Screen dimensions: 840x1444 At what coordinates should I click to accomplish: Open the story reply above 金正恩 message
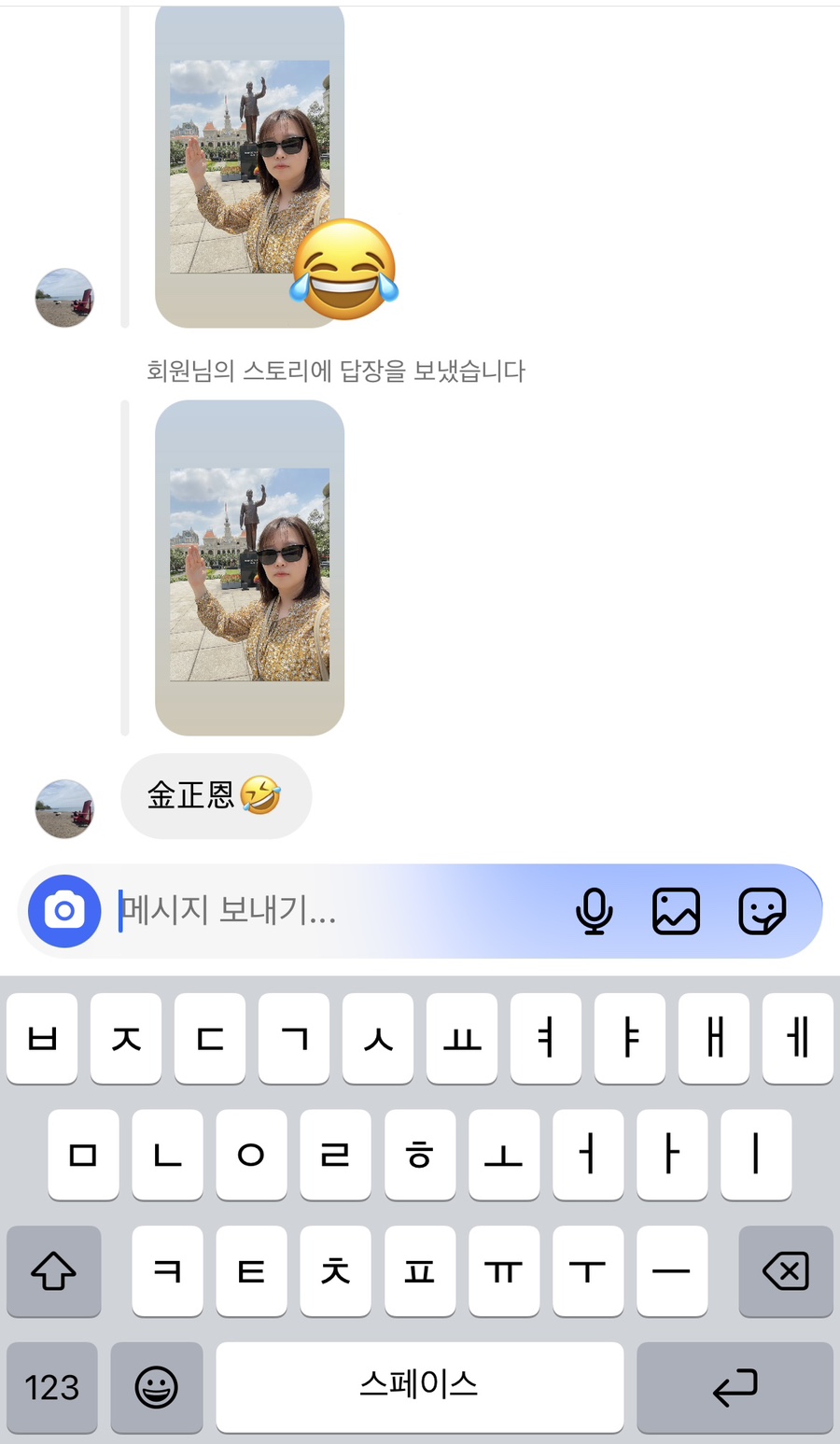pos(249,569)
